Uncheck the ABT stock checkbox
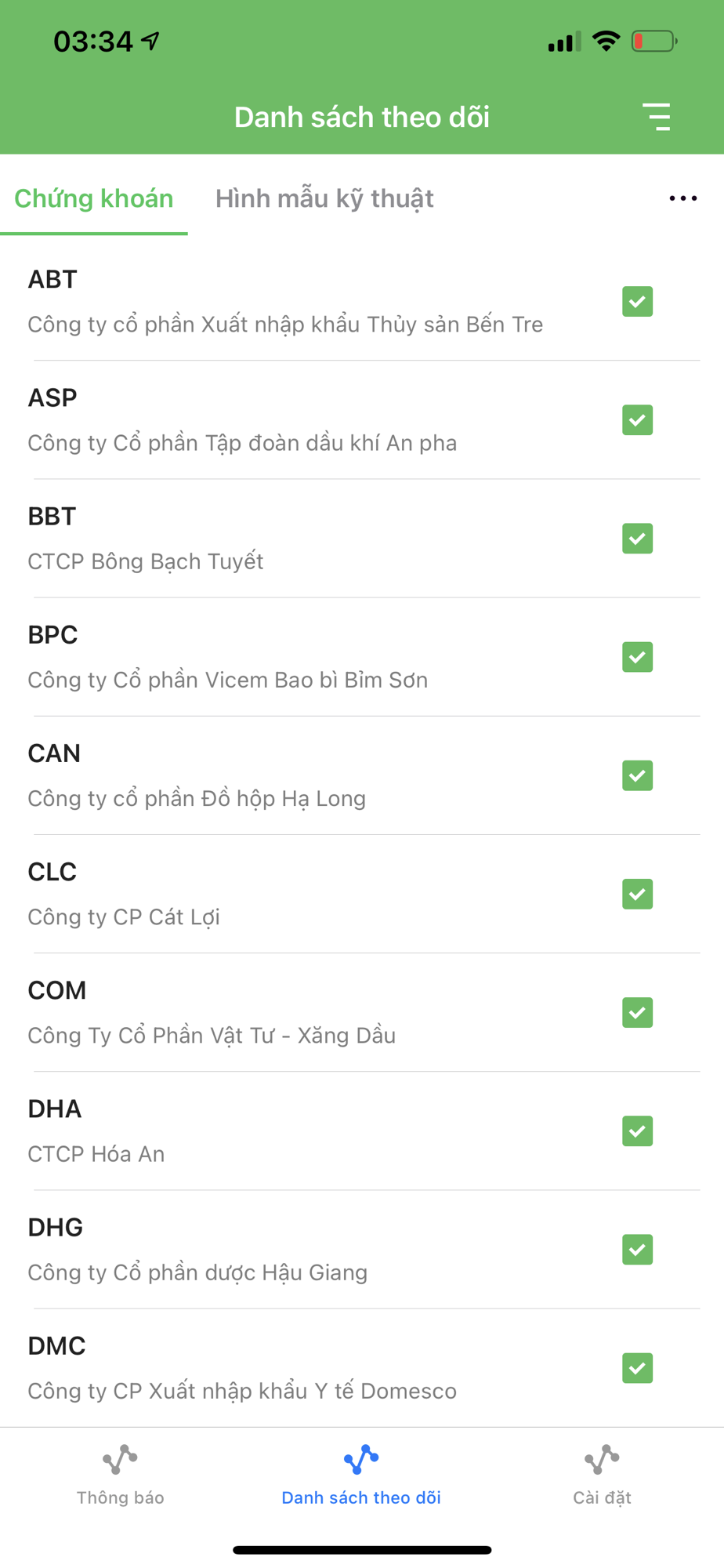 638,302
